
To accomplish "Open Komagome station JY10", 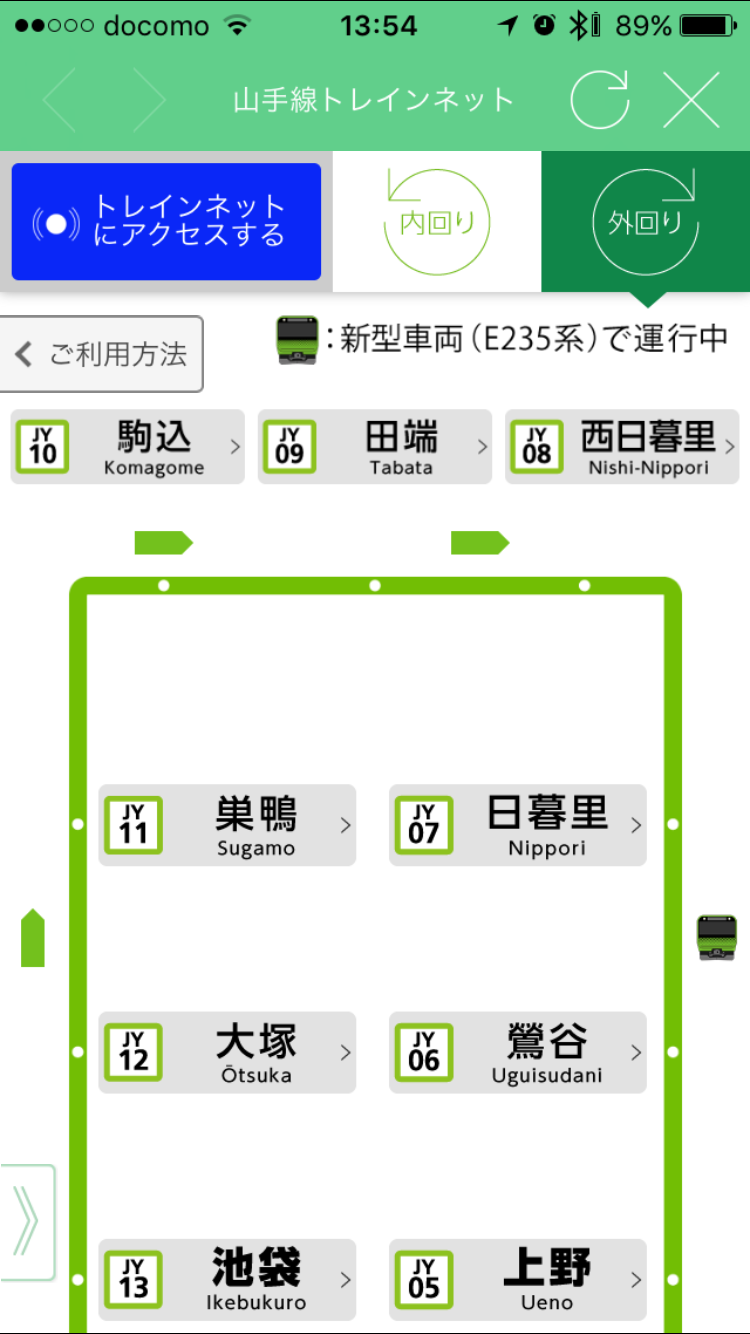I will coord(128,447).
